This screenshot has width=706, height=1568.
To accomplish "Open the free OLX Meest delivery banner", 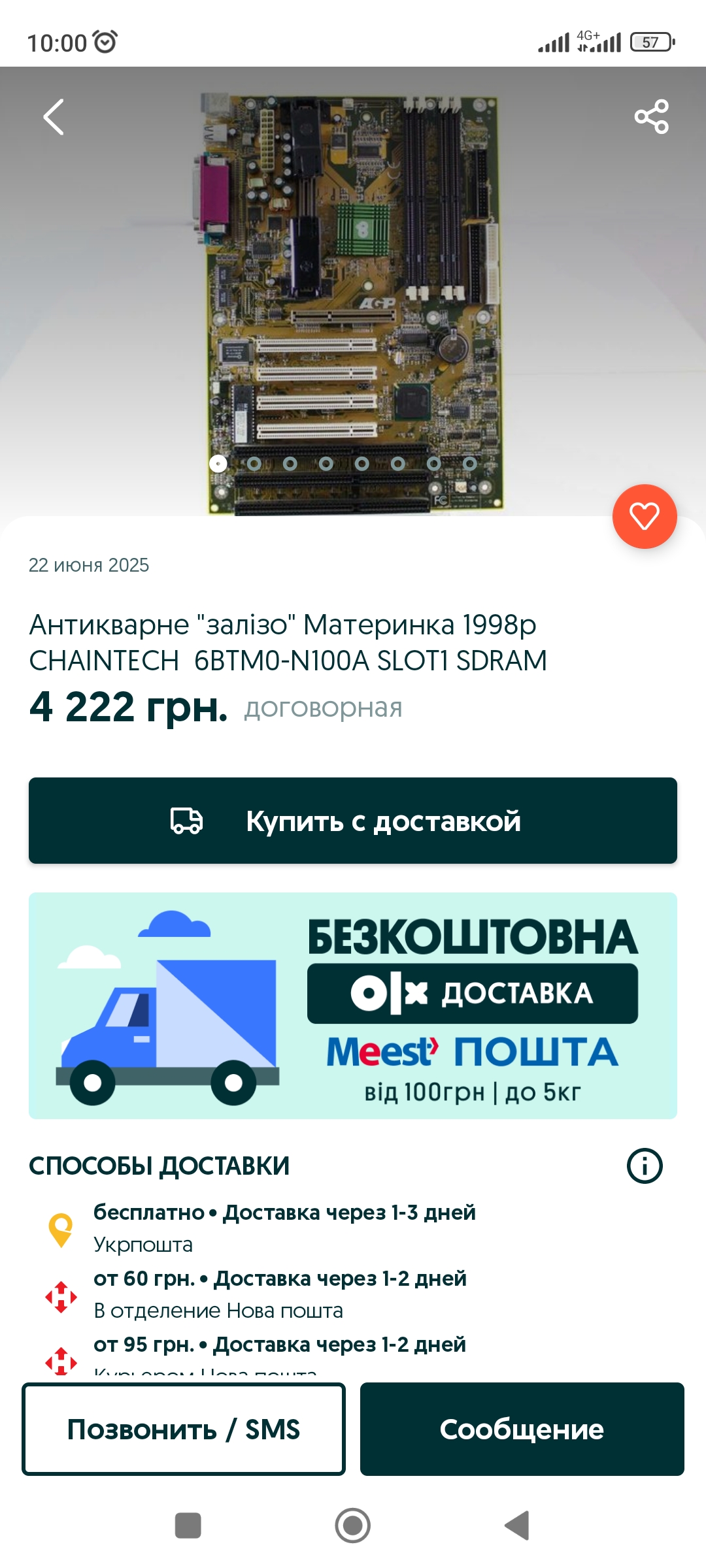I will click(x=353, y=1005).
